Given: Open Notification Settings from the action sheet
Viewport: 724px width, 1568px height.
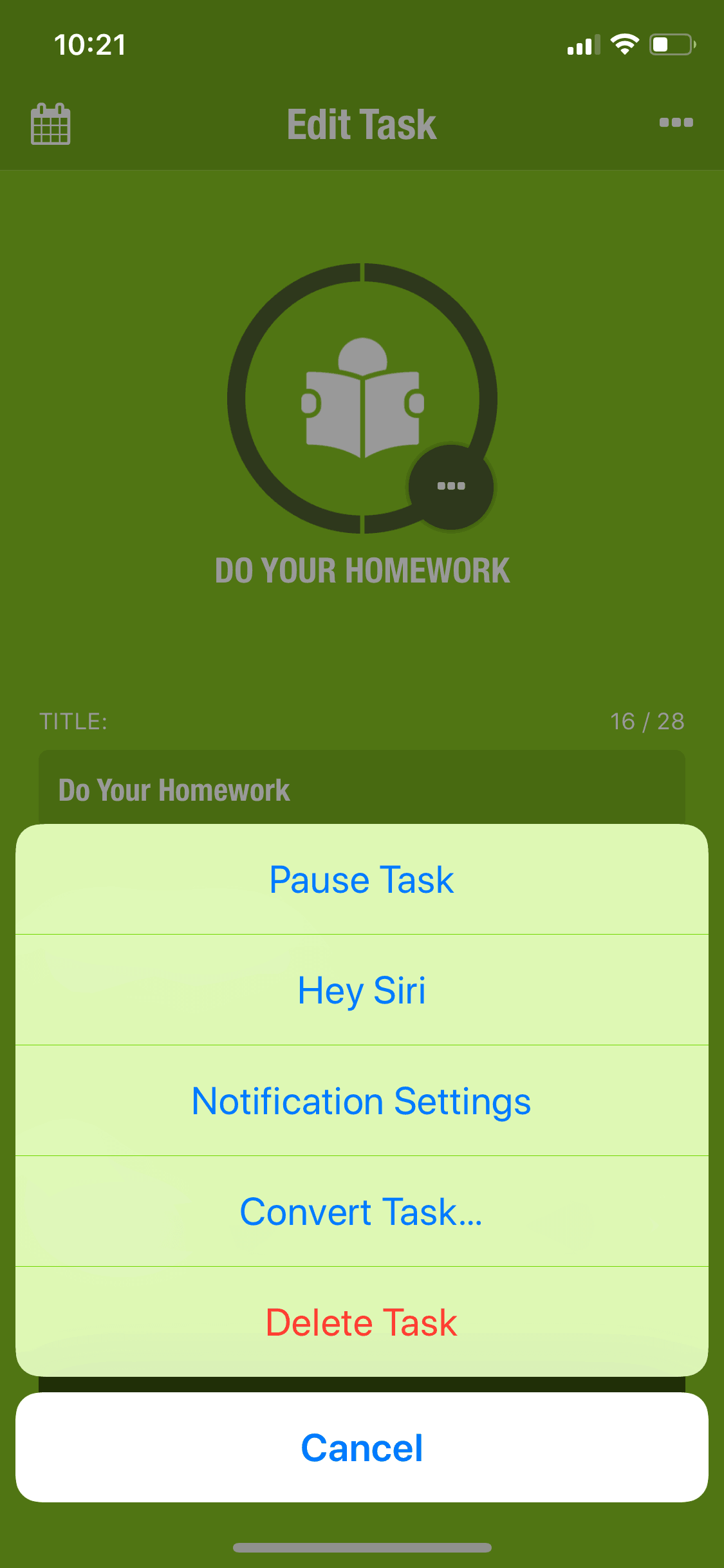Looking at the screenshot, I should [x=362, y=1101].
